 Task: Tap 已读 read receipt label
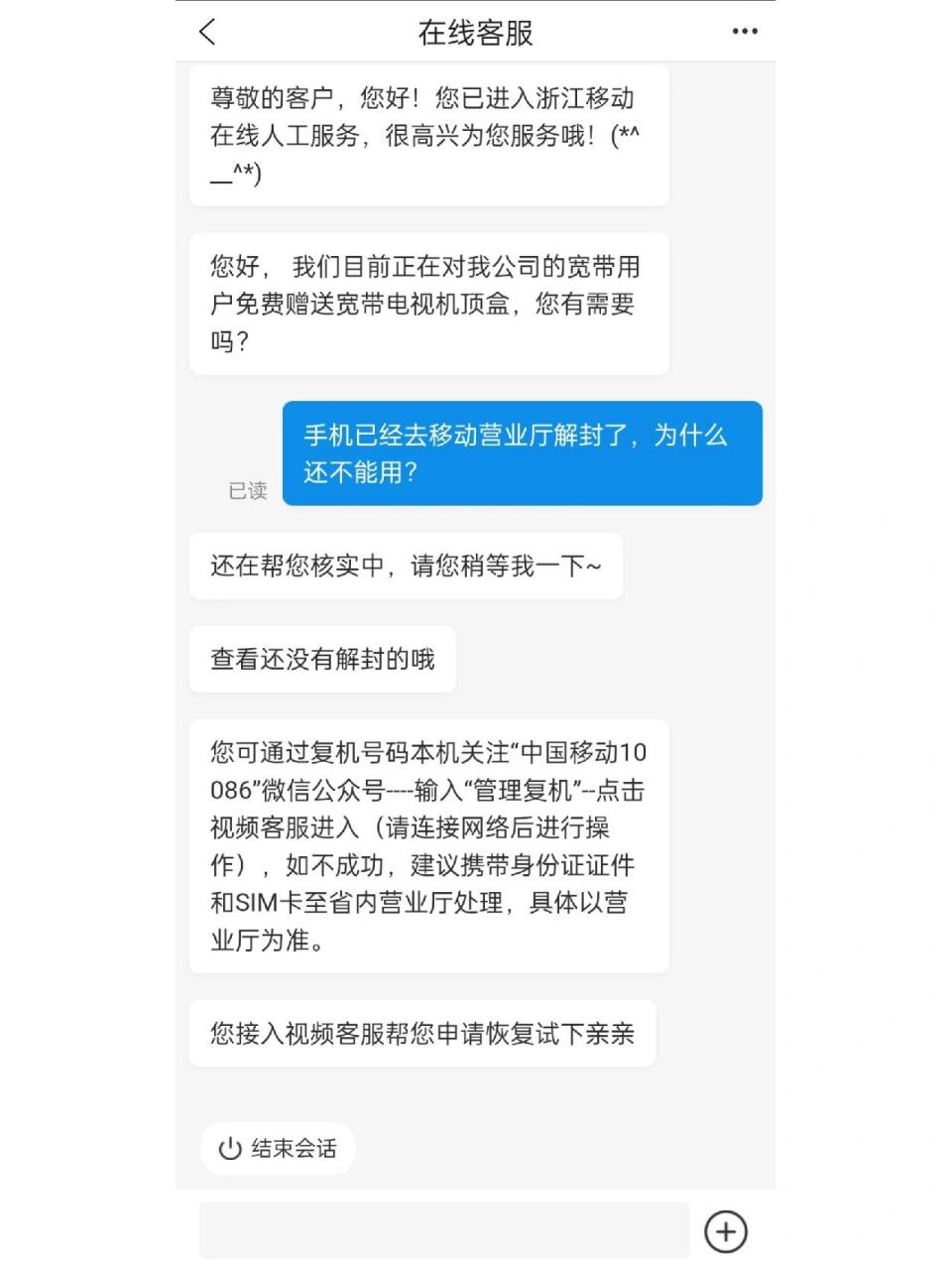(247, 490)
